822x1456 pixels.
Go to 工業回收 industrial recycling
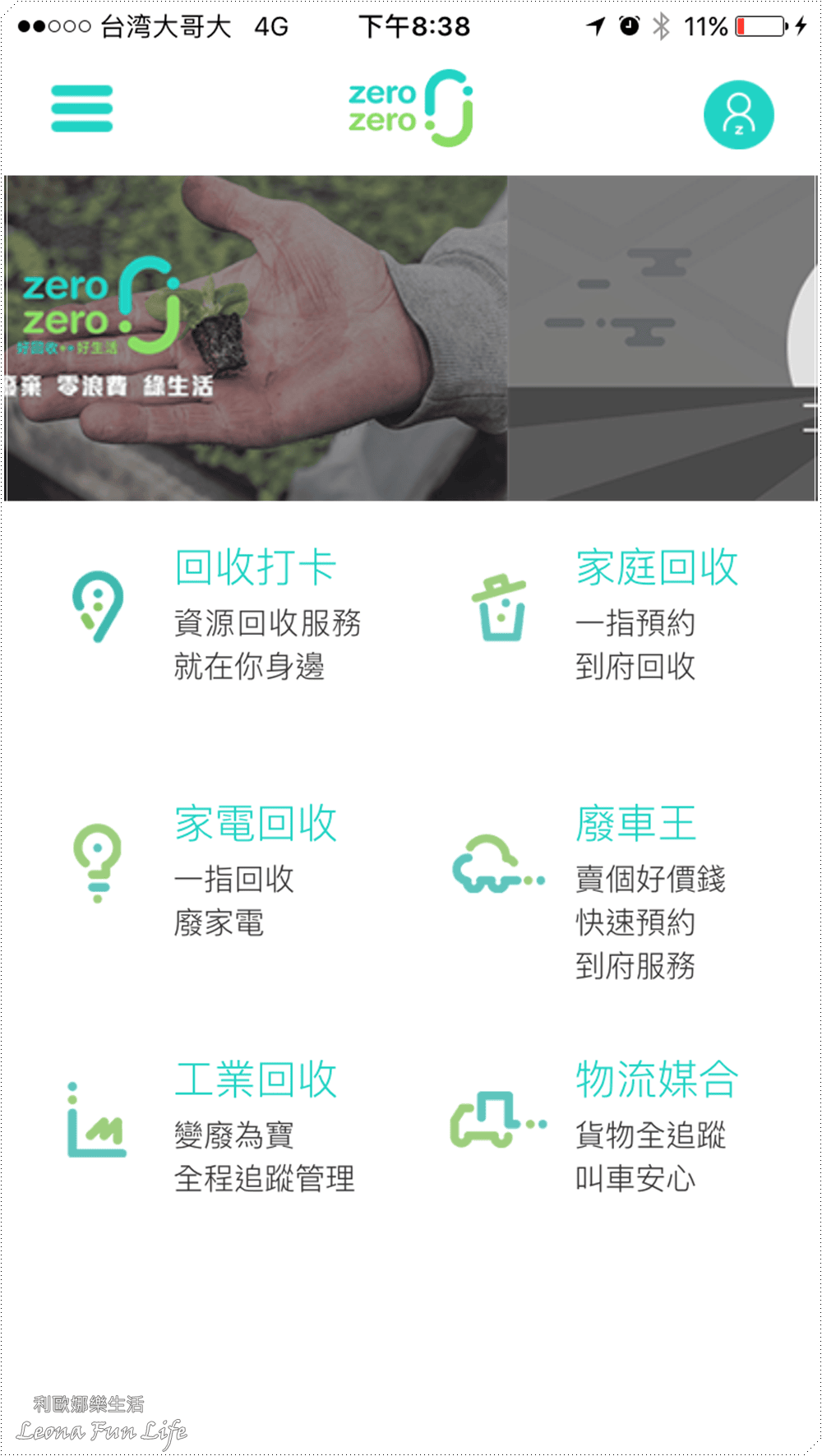(x=256, y=1079)
